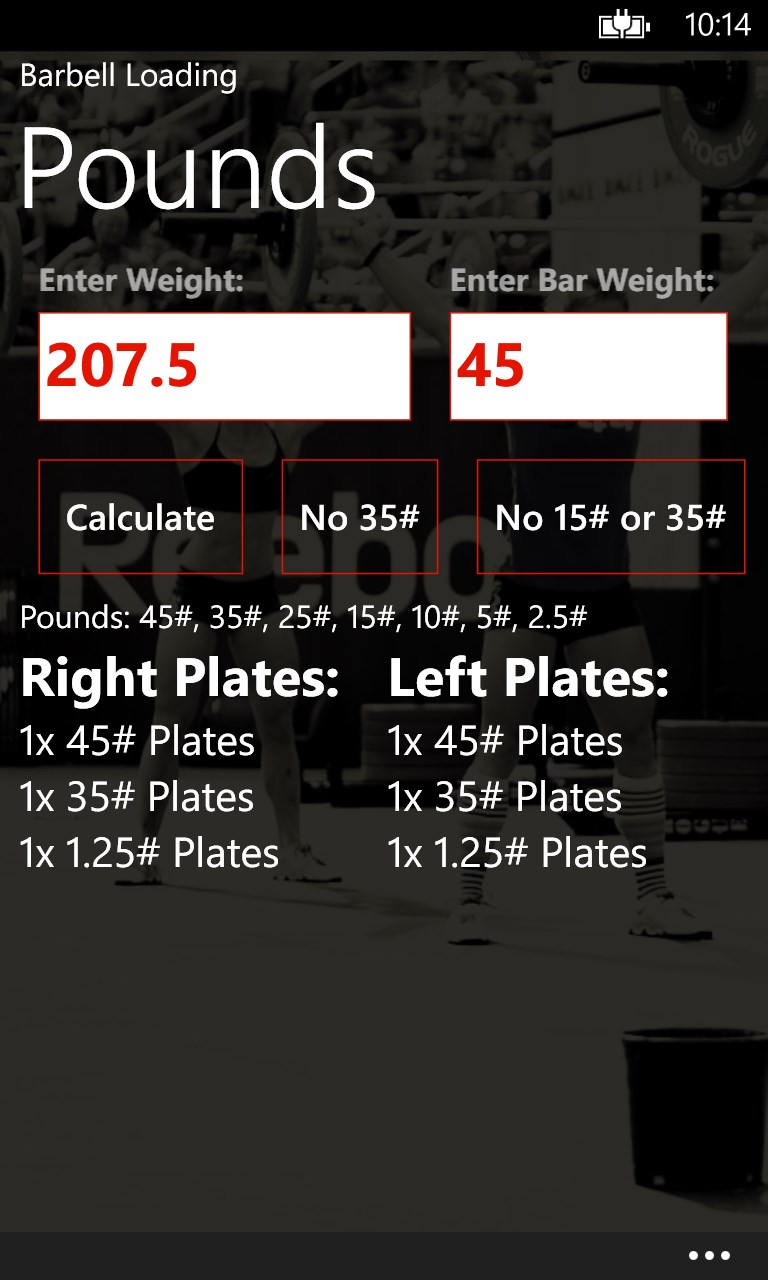Select the bar weight field showing 45
Viewport: 768px width, 1280px height.
point(587,365)
